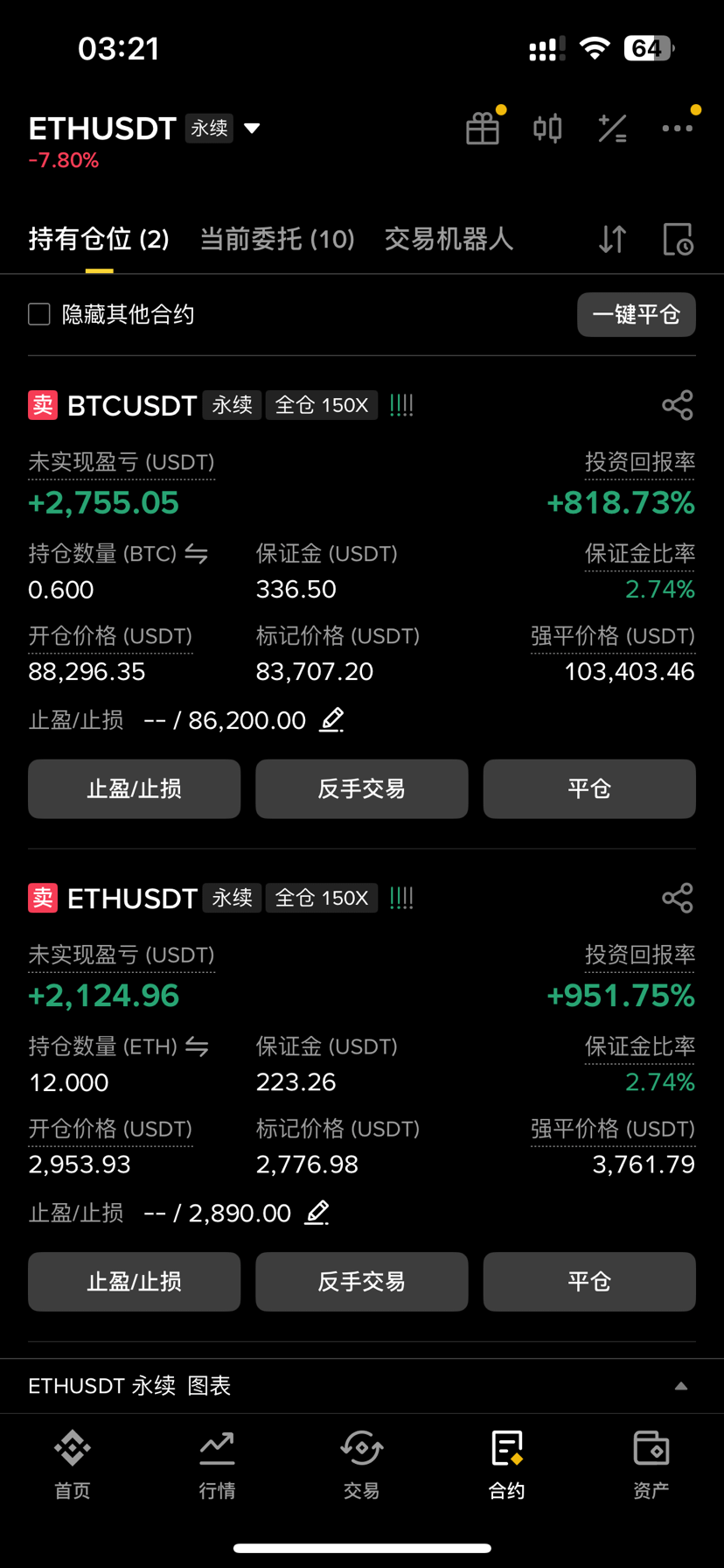Edit the BTCUSDT 86,200.00 stop loss
724x1568 pixels.
click(331, 720)
